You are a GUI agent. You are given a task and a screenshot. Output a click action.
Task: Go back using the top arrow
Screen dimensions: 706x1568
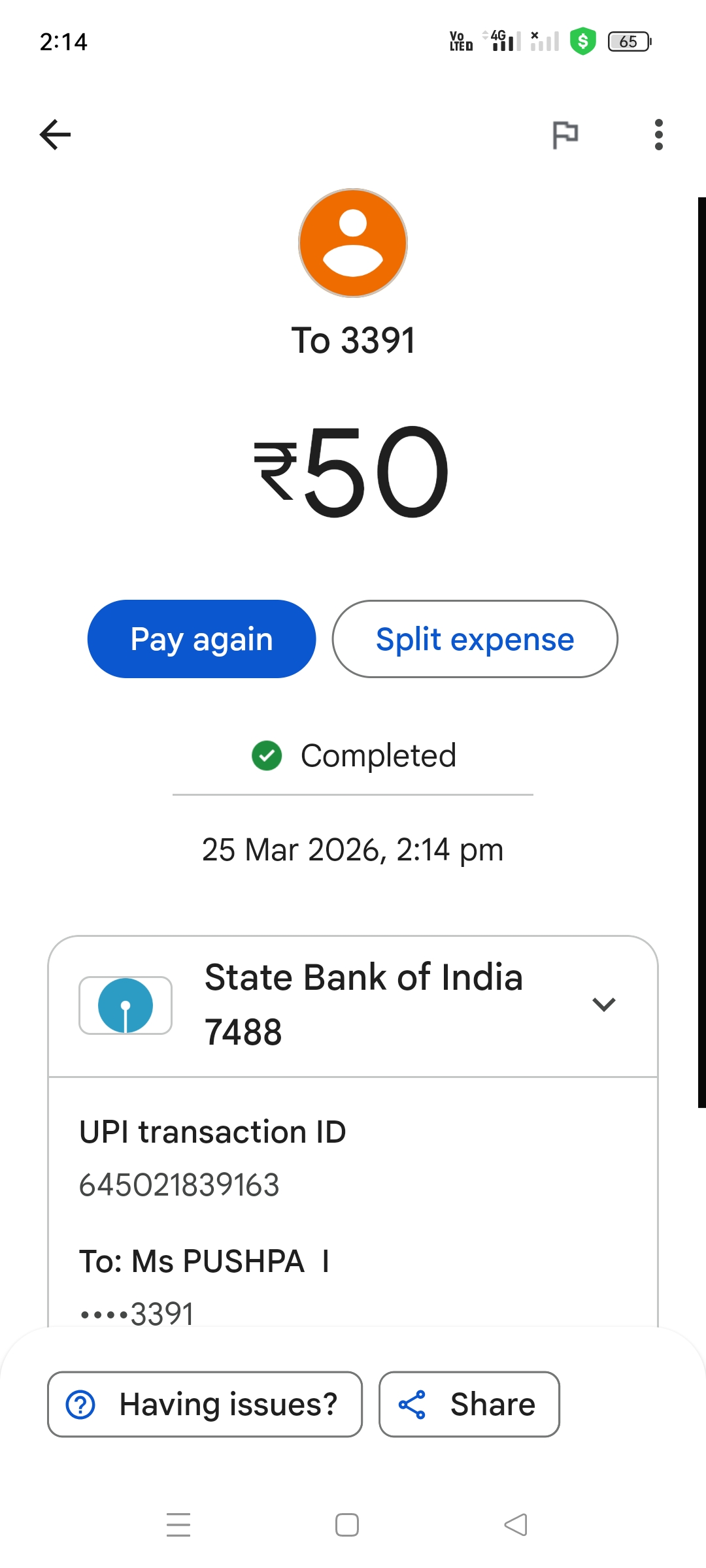tap(56, 135)
